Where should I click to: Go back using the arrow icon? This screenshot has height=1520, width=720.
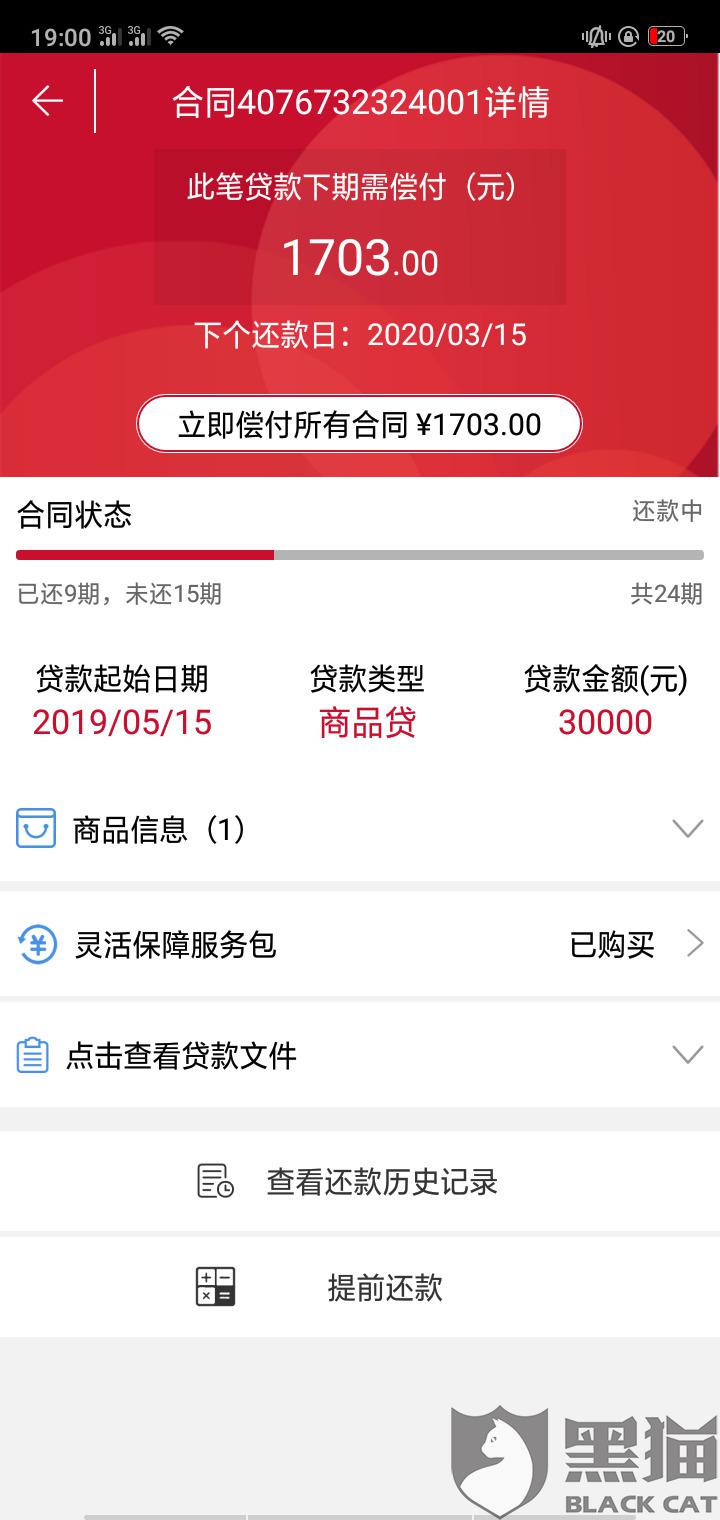click(47, 100)
